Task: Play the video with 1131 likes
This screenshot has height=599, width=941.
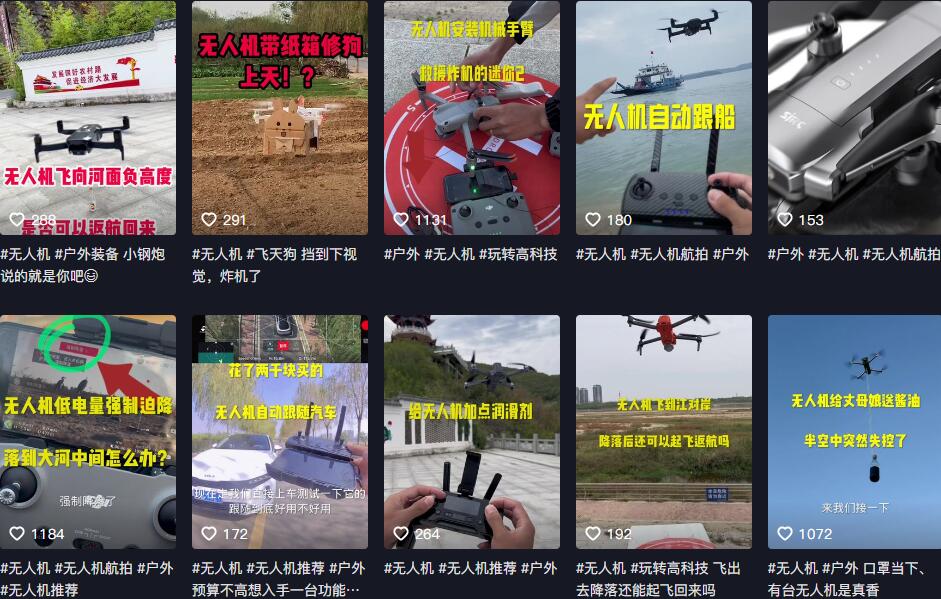Action: pos(472,118)
